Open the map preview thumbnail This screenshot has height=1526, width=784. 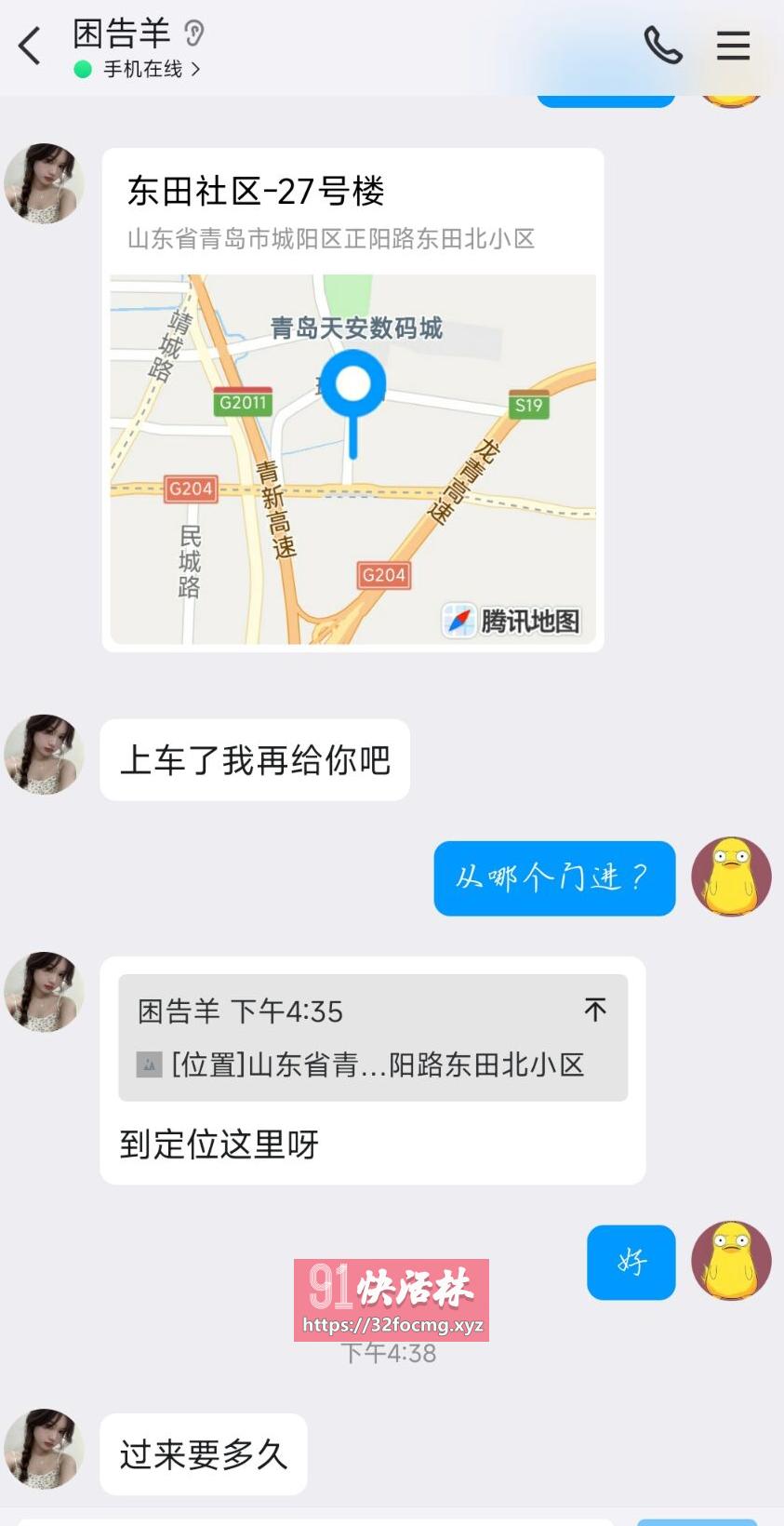pyautogui.click(x=353, y=458)
